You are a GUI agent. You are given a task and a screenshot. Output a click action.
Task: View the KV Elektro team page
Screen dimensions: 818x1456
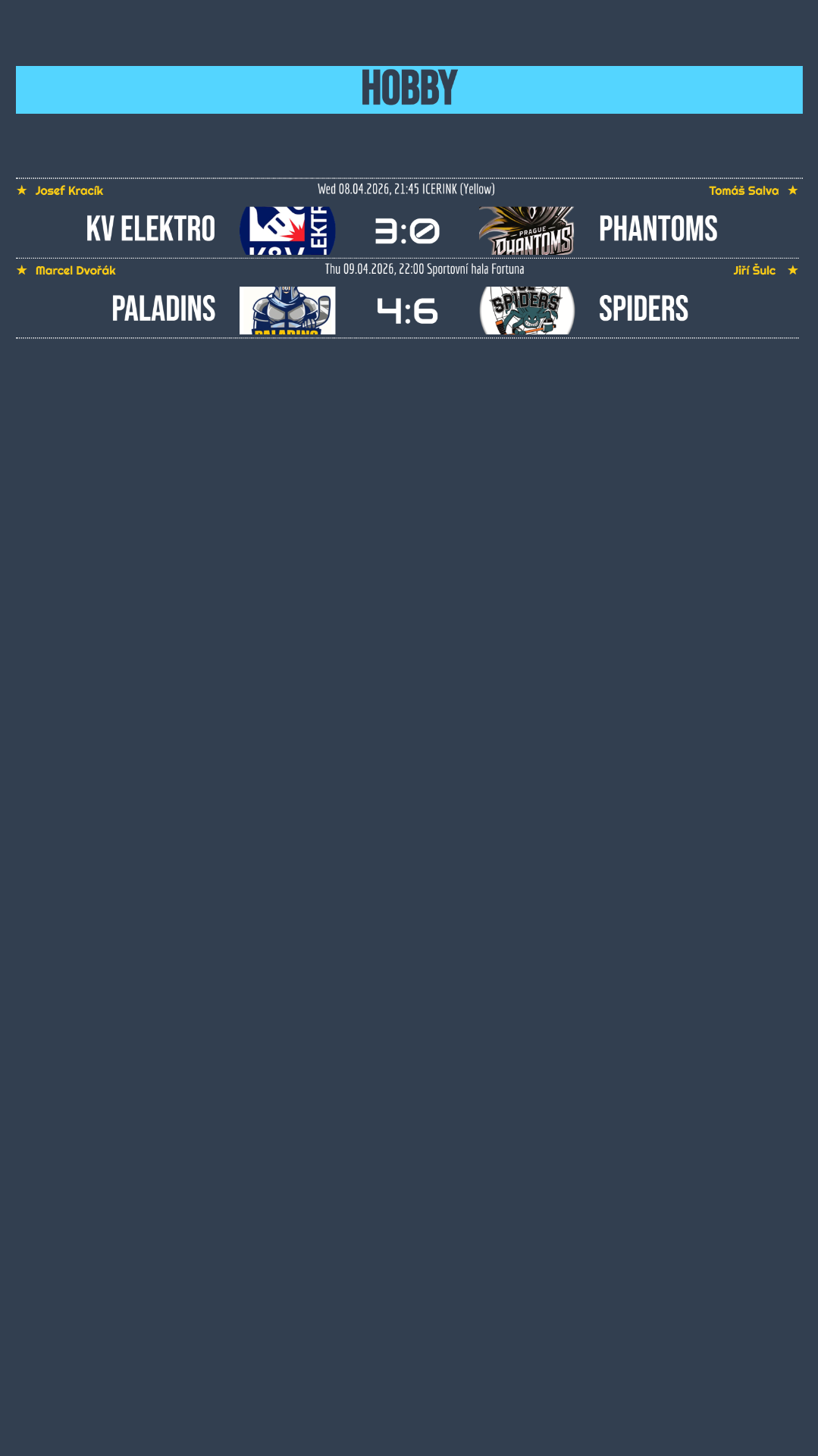151,230
